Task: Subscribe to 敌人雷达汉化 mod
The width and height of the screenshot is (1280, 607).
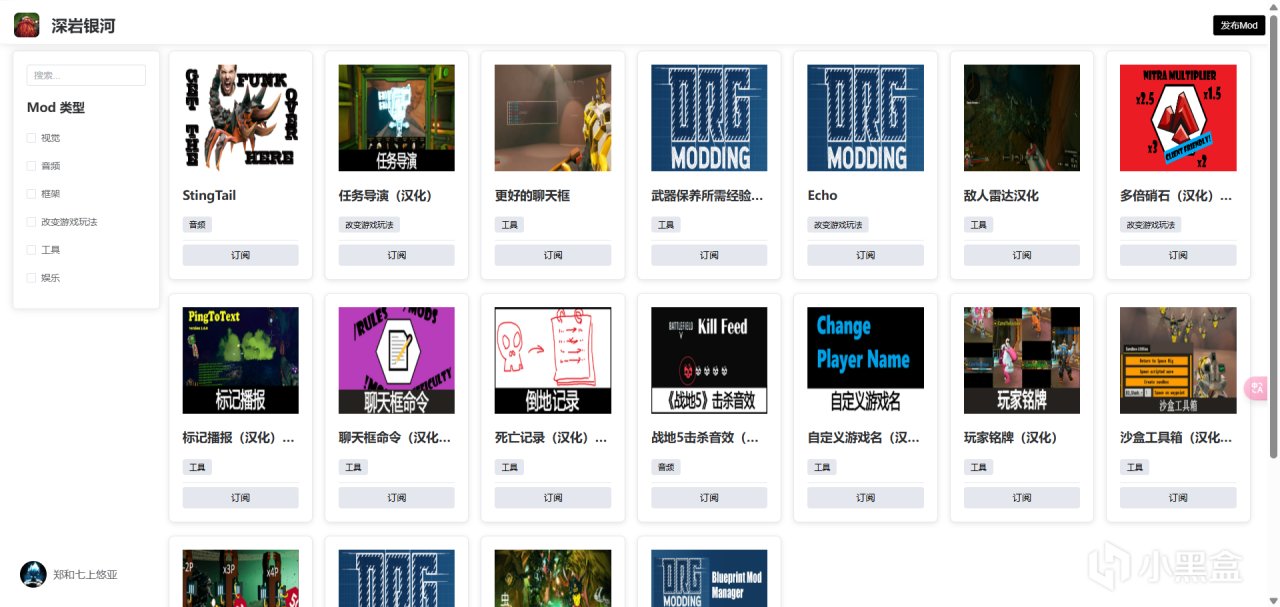Action: [x=1021, y=255]
